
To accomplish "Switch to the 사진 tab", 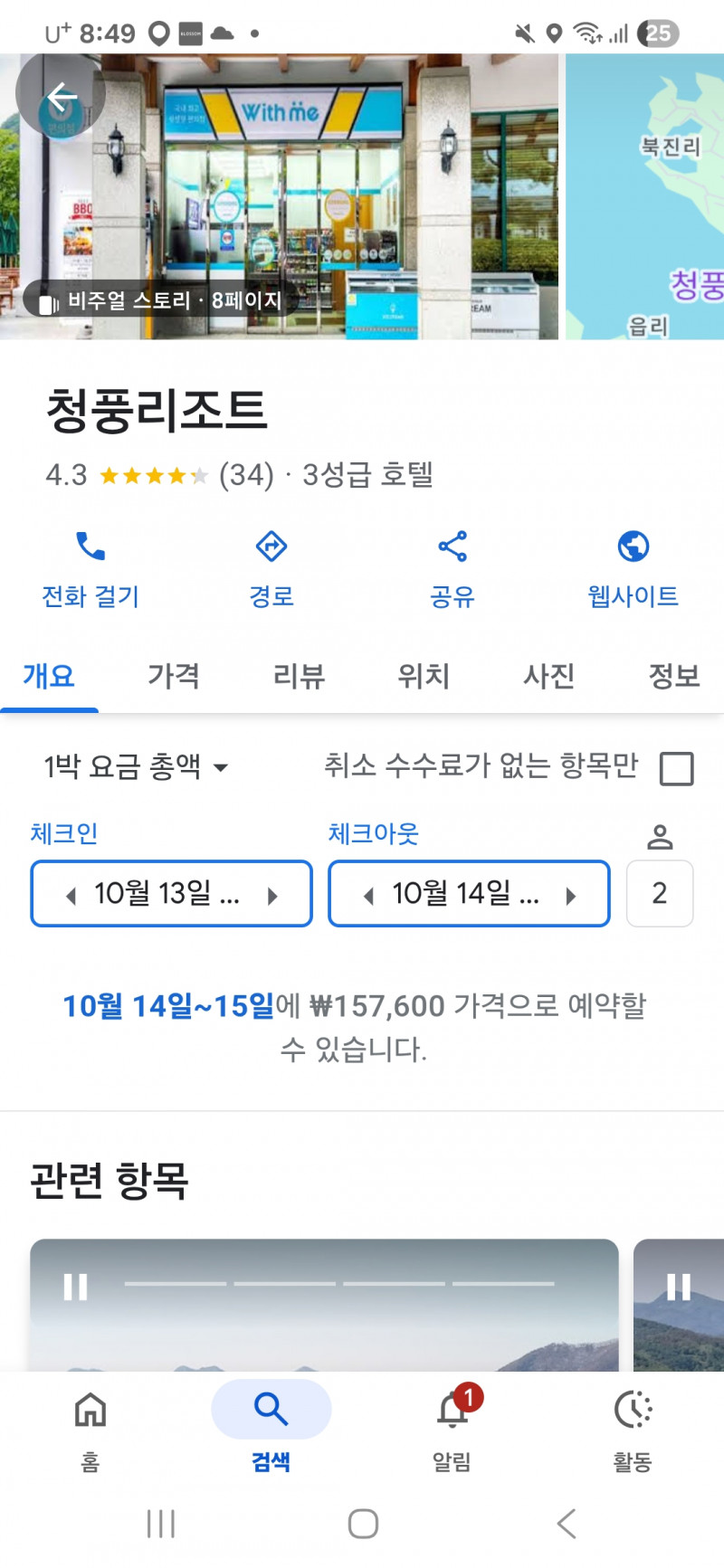I will coord(548,676).
